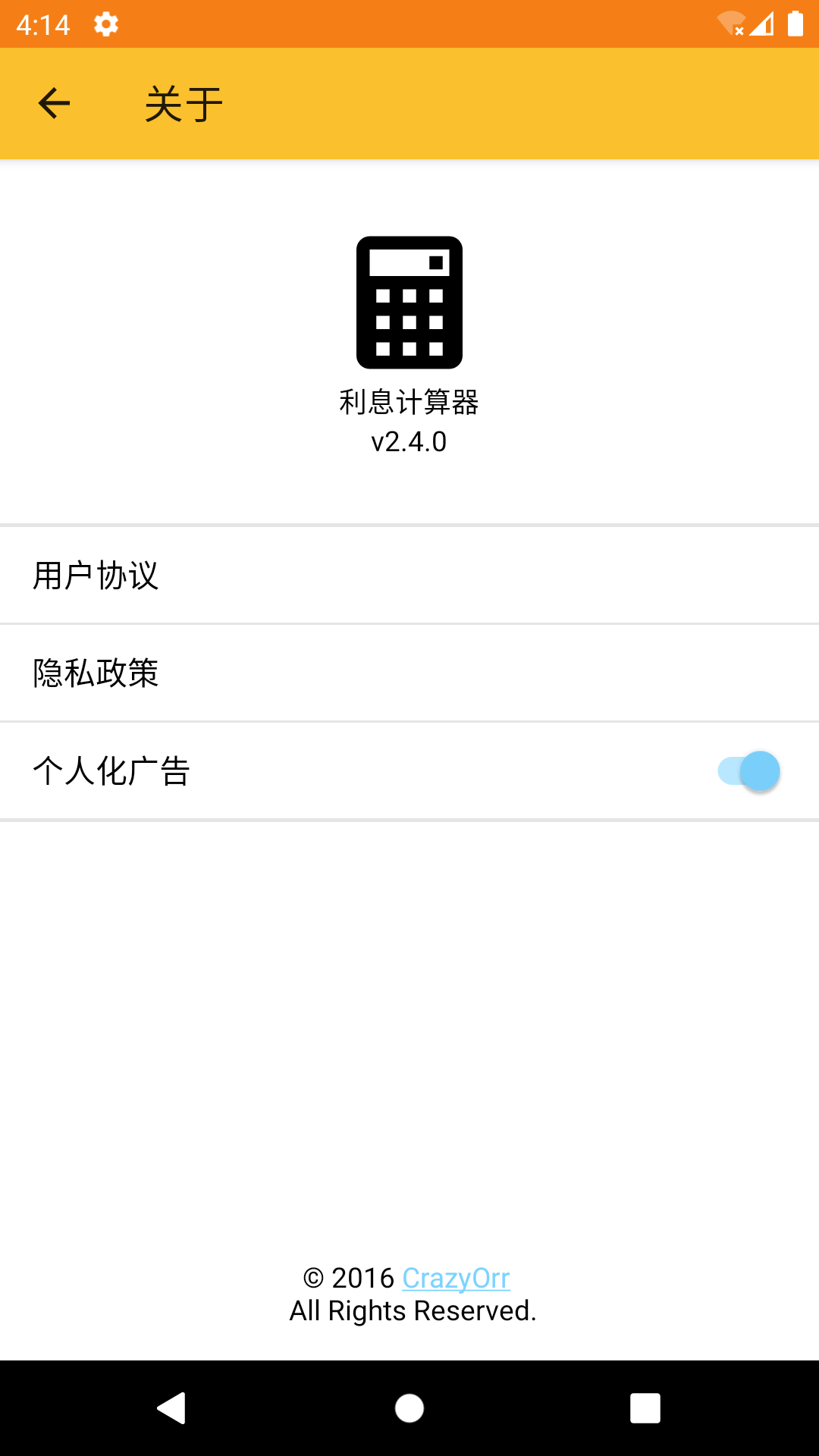Viewport: 819px width, 1456px height.
Task: Open the CrazyOrr link
Action: click(x=456, y=1279)
